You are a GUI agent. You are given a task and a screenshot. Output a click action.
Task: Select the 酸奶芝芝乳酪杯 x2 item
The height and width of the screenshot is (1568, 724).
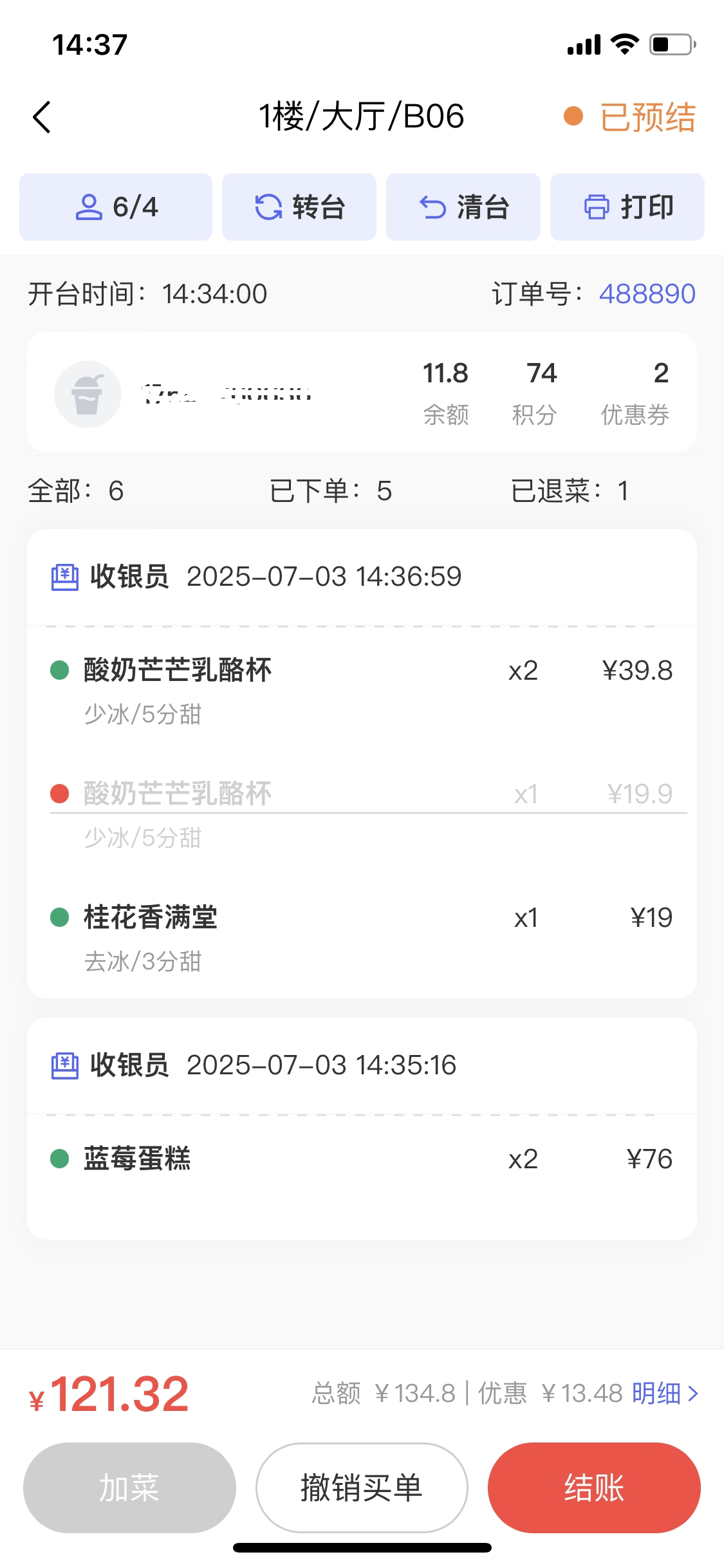(362, 690)
